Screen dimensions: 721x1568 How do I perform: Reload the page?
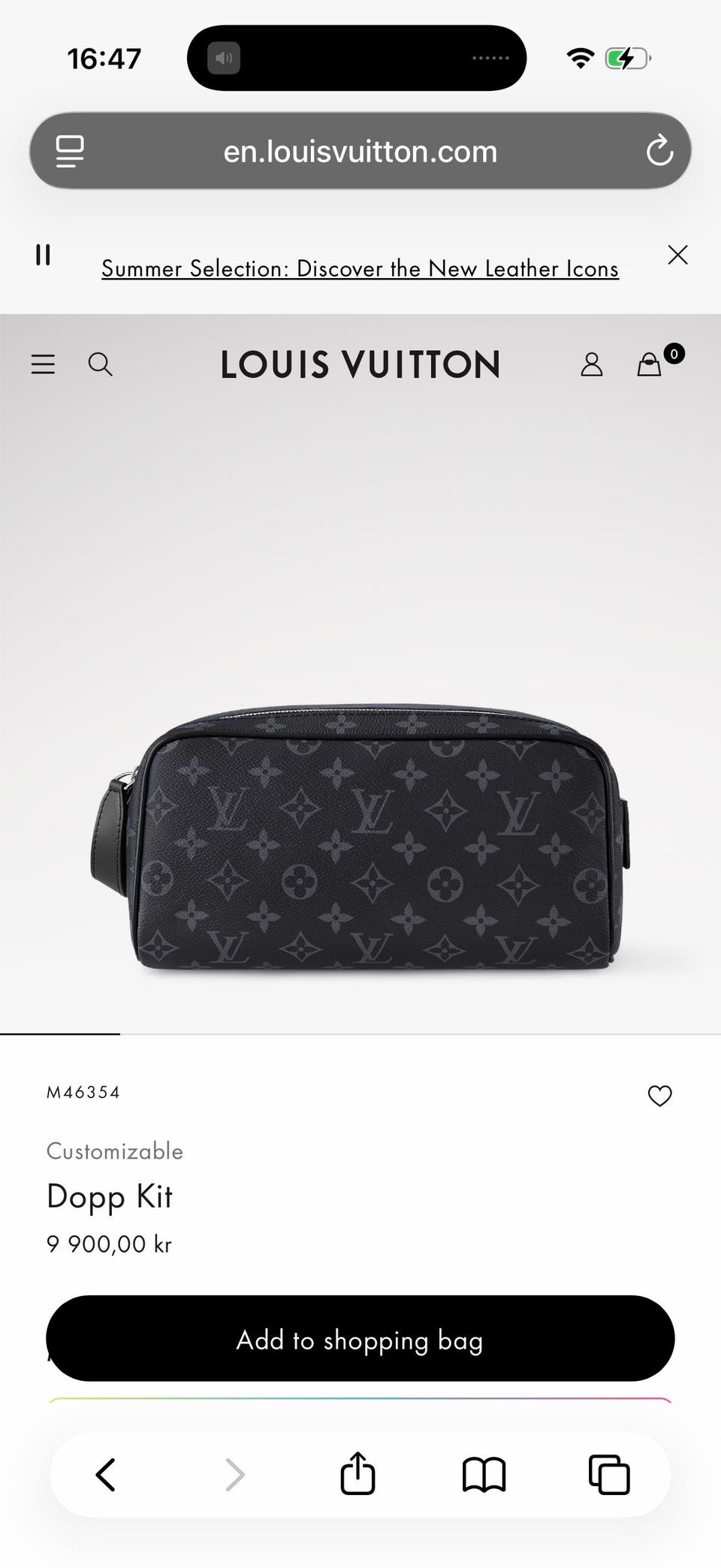point(659,151)
